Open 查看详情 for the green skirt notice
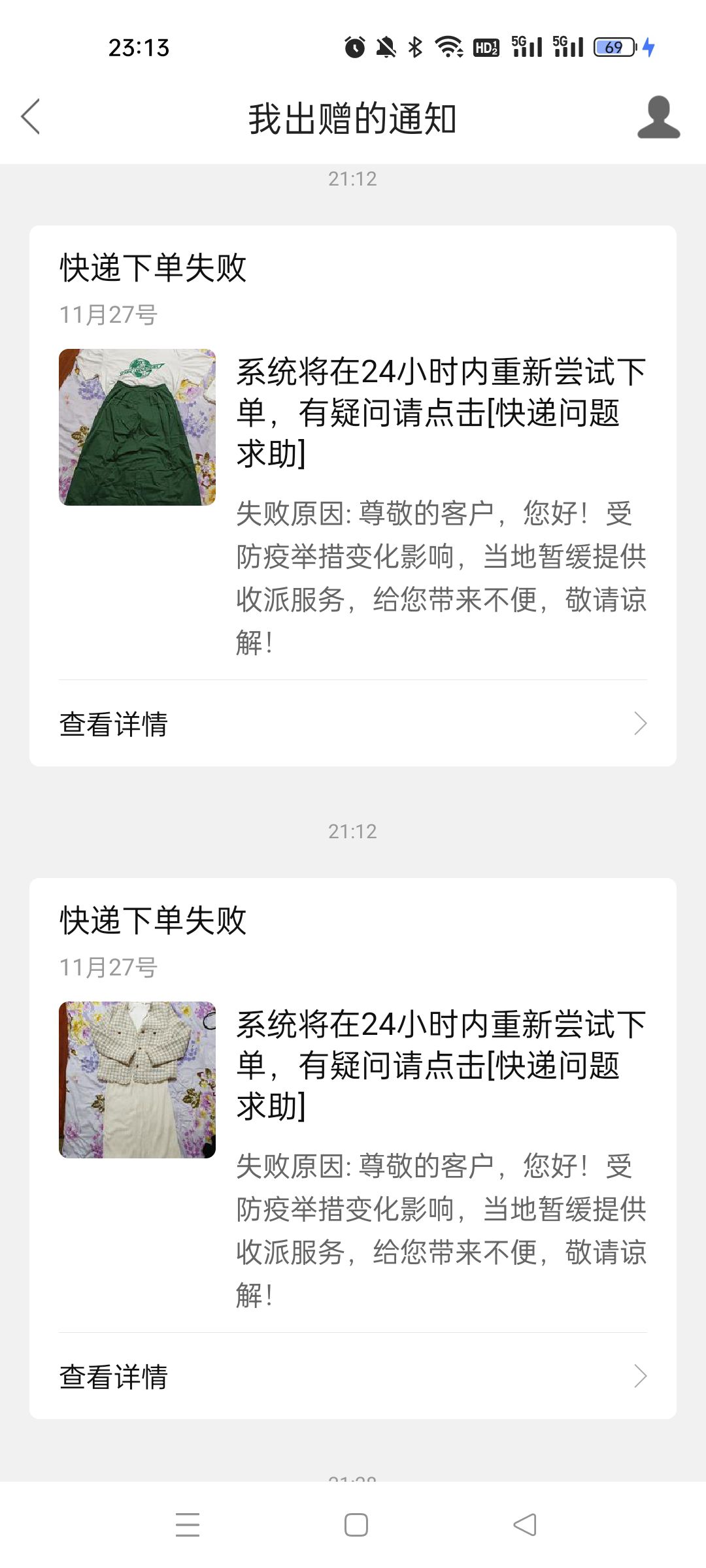 click(353, 724)
